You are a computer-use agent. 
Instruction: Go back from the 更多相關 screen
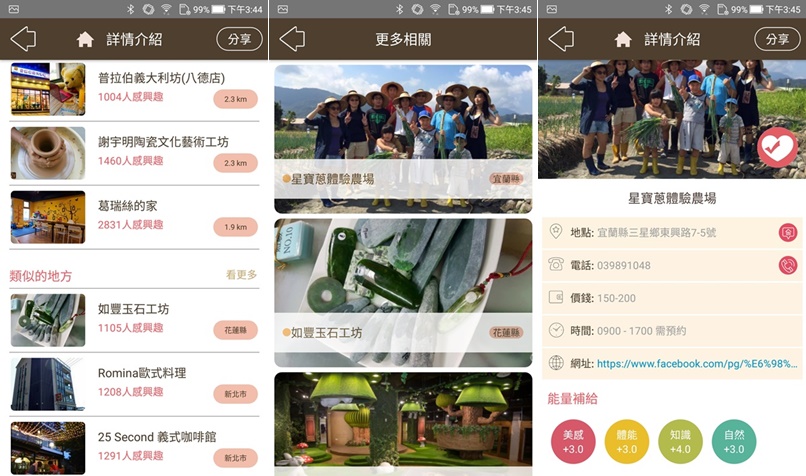coord(292,39)
